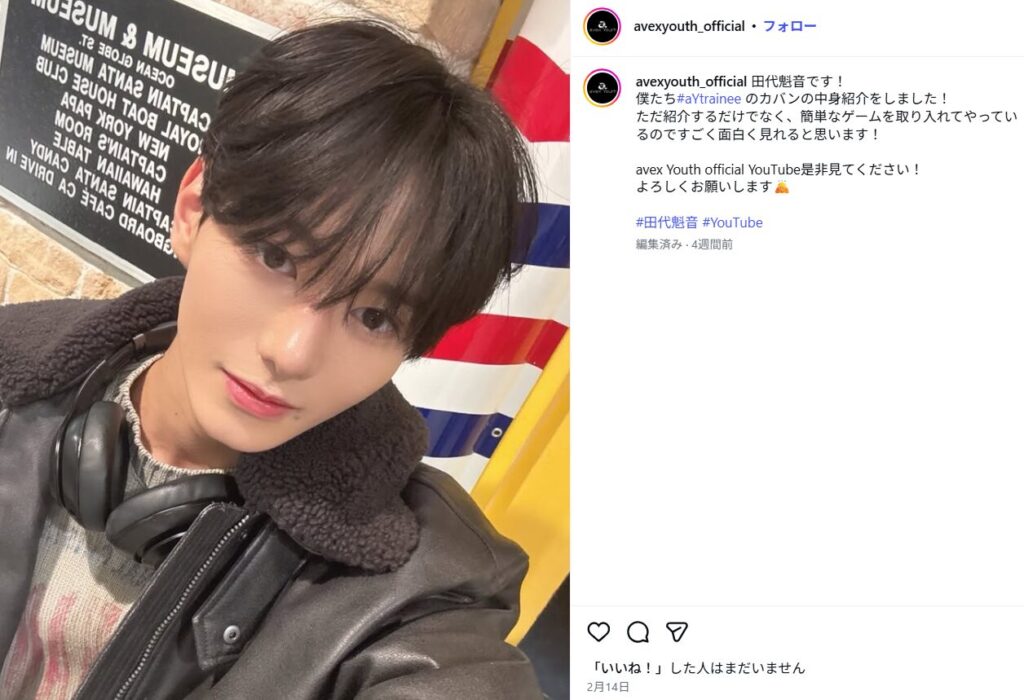1024x700 pixels.
Task: Follow avexyouth_official via フォロー button
Action: point(789,26)
